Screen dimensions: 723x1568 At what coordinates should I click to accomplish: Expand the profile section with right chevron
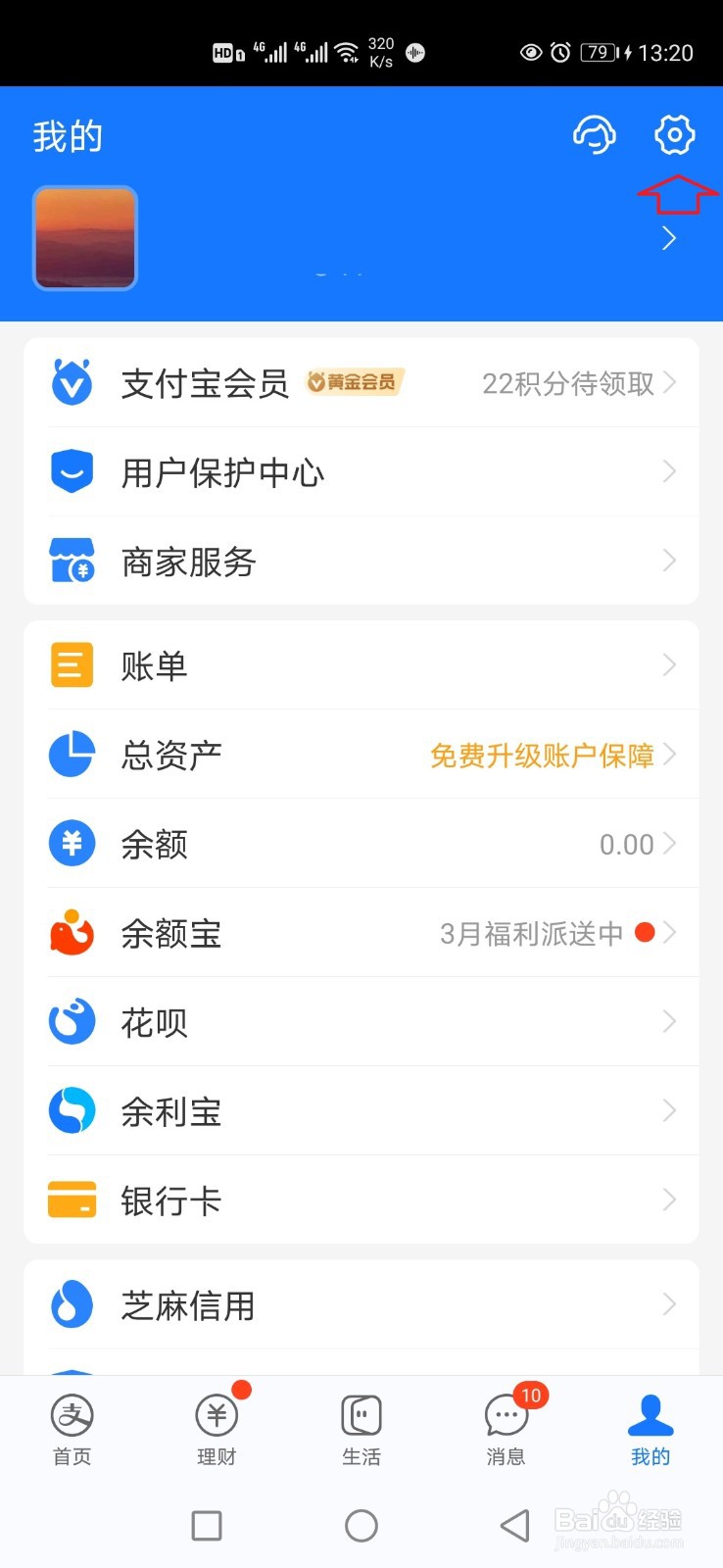pos(670,237)
